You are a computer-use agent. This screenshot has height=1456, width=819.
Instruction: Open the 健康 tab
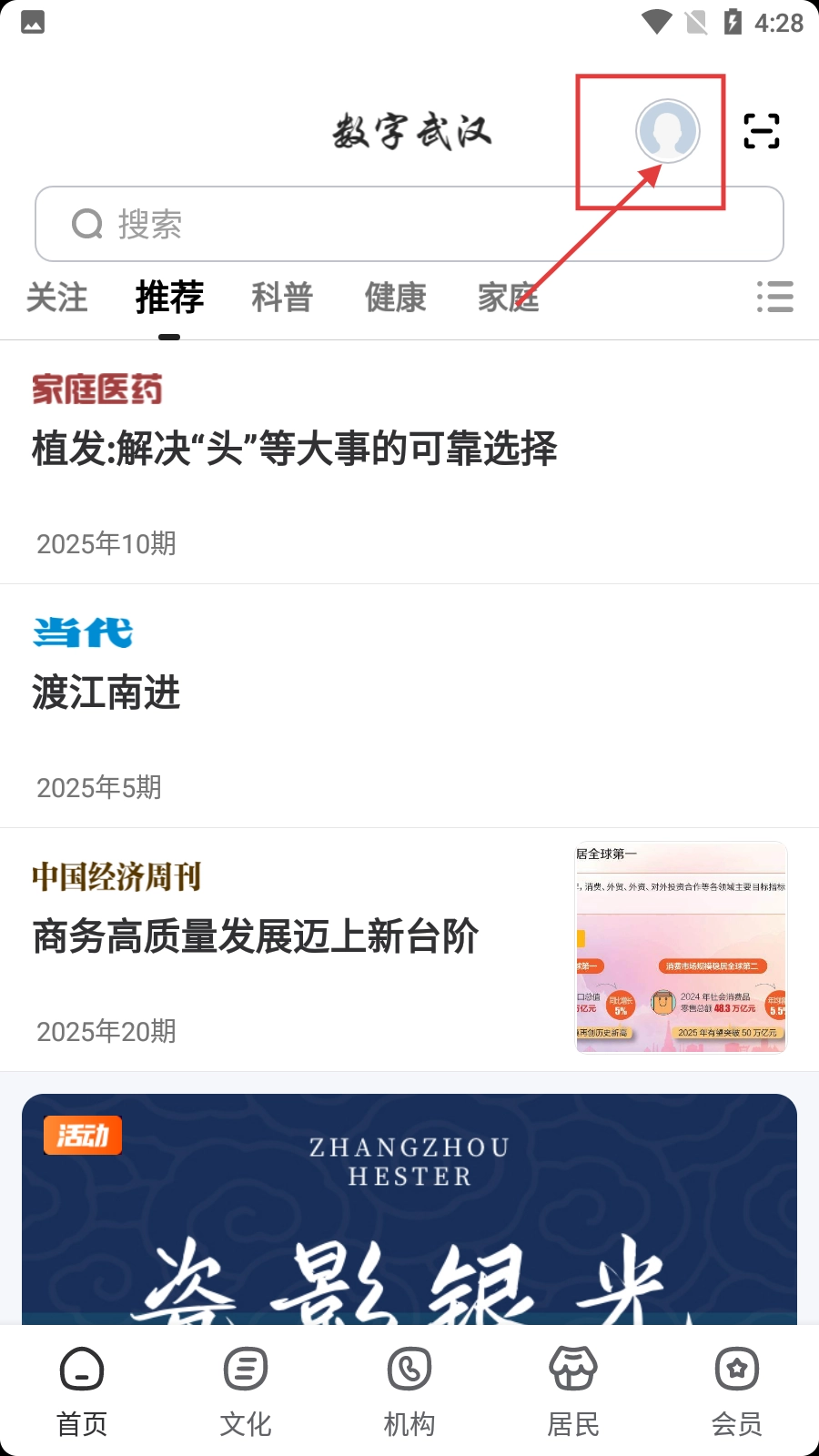[x=395, y=298]
